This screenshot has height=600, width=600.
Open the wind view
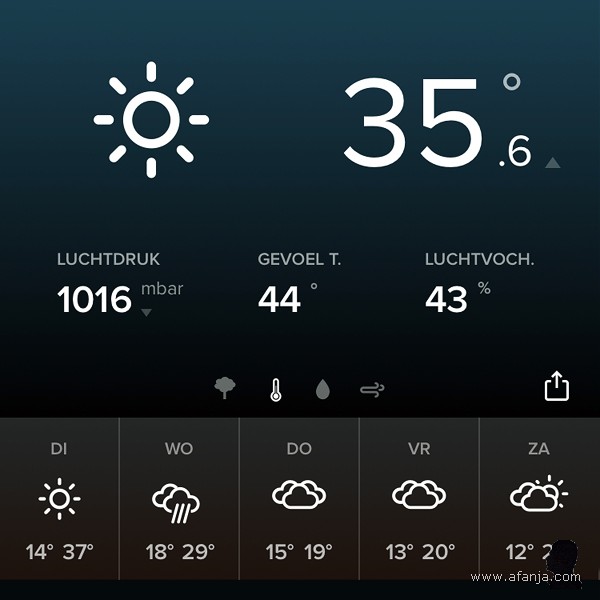tap(372, 389)
